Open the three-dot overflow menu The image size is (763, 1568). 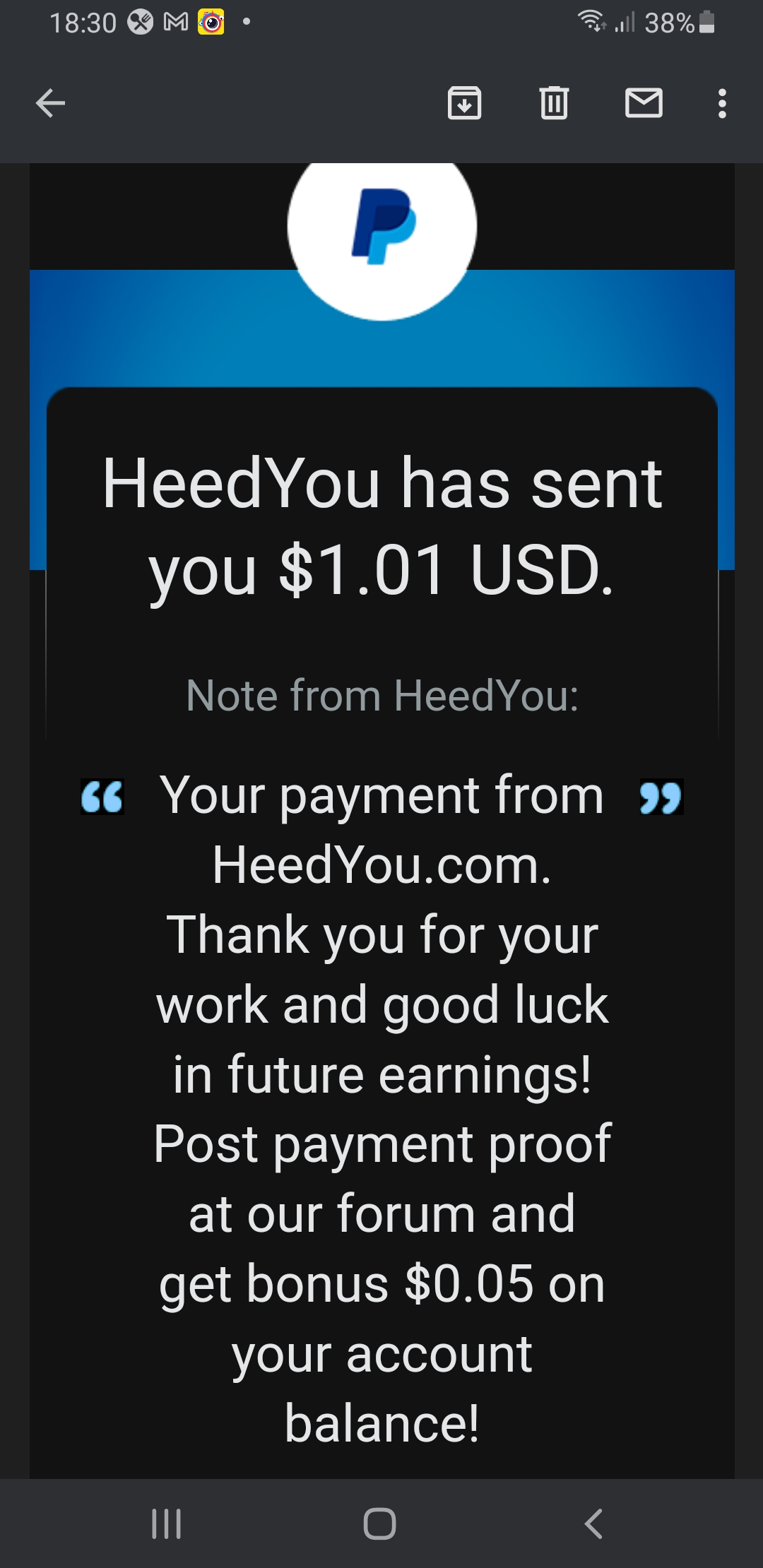tap(721, 104)
